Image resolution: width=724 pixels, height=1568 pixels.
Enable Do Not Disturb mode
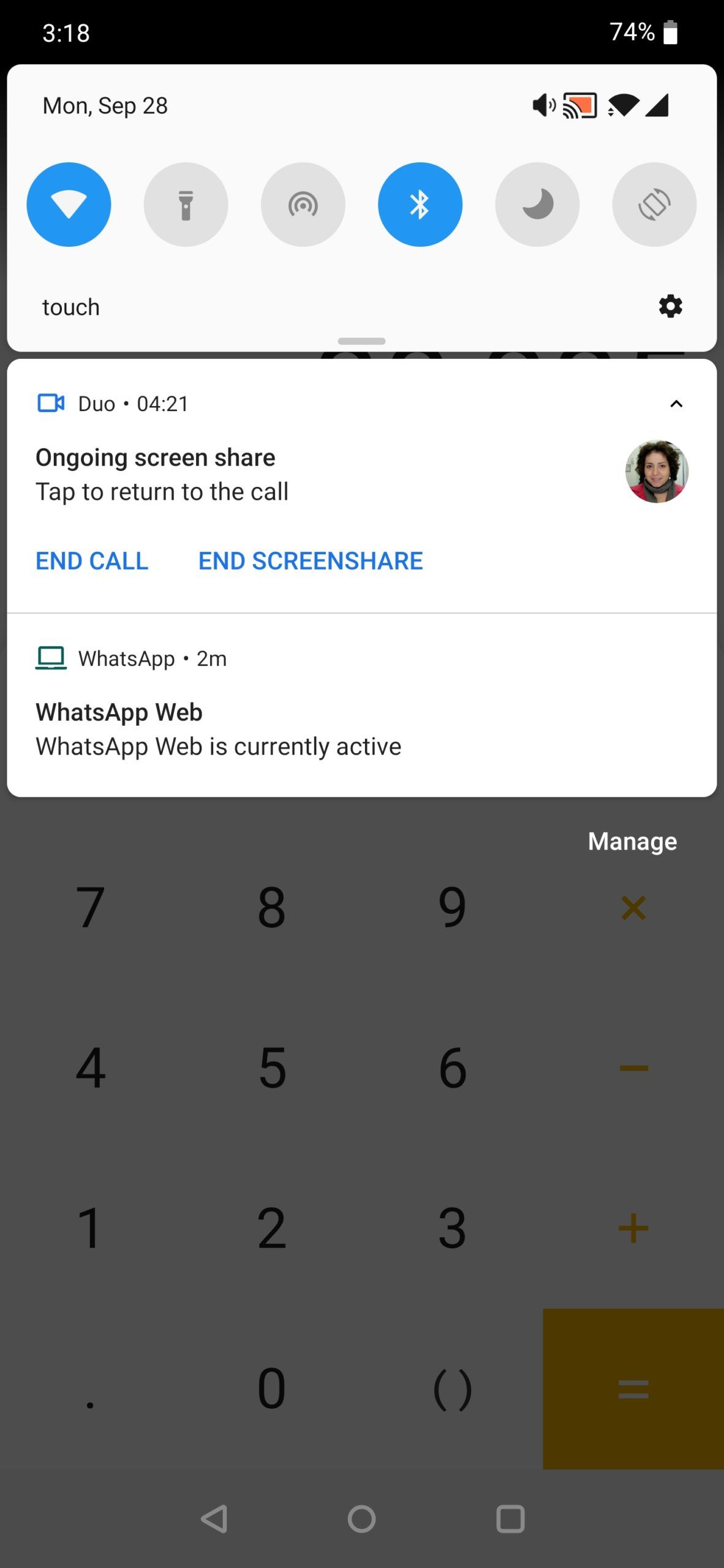click(537, 205)
